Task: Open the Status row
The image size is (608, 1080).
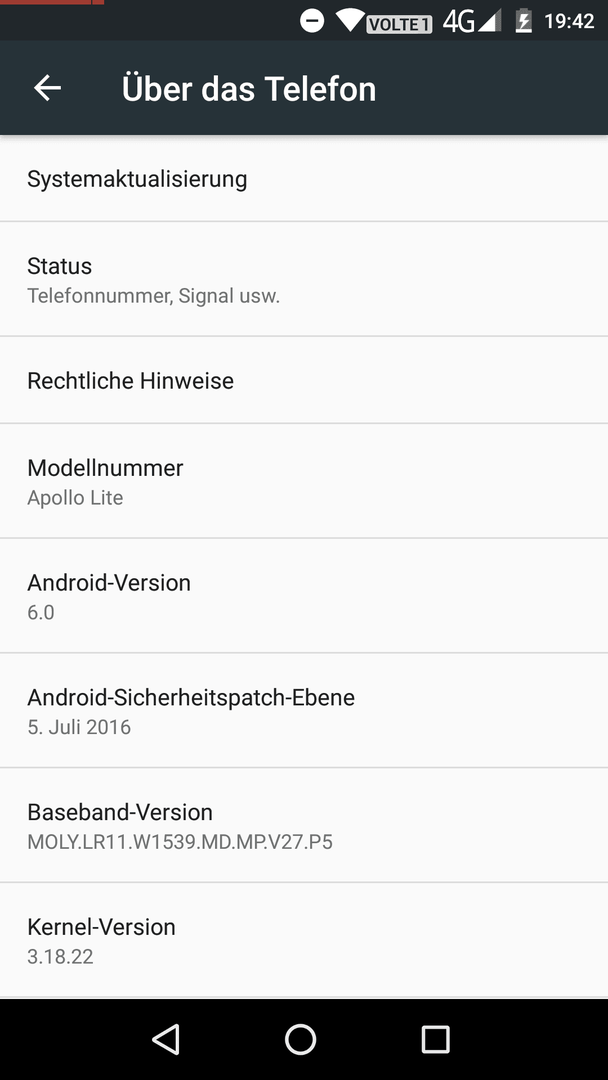Action: coord(304,279)
